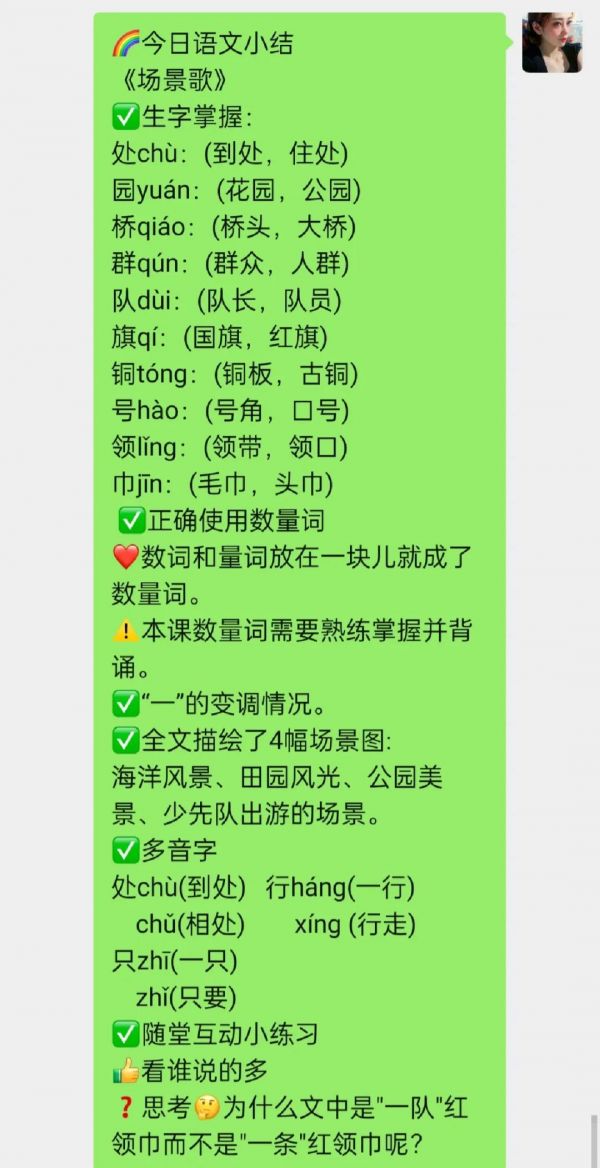Tap the green 今日语文小结 message bubble

pyautogui.click(x=300, y=590)
